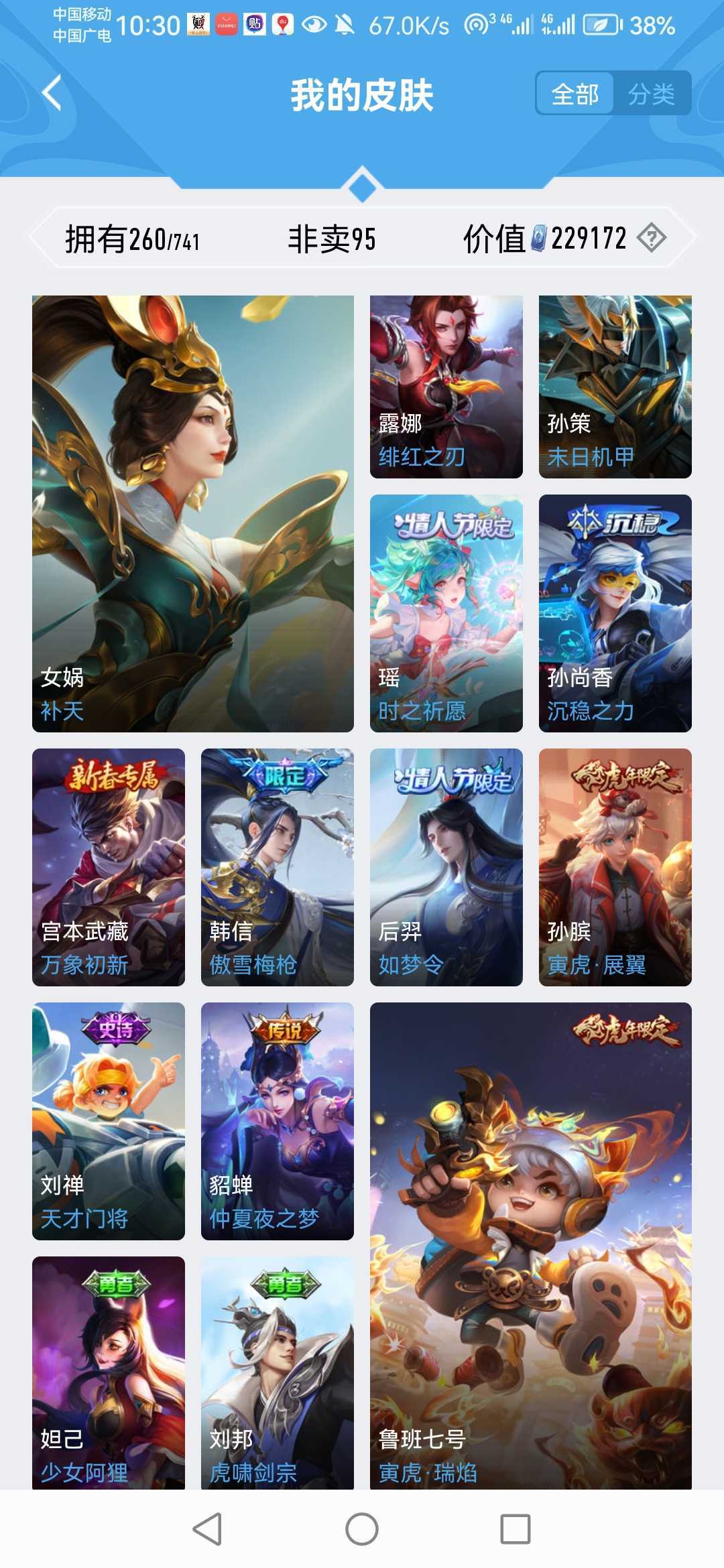The width and height of the screenshot is (724, 1568).
Task: Open 刘禅 天才门将 skin card
Action: tap(109, 1120)
